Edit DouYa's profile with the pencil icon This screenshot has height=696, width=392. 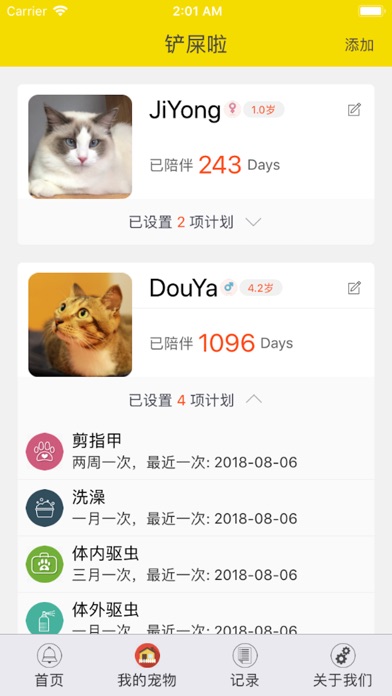354,288
